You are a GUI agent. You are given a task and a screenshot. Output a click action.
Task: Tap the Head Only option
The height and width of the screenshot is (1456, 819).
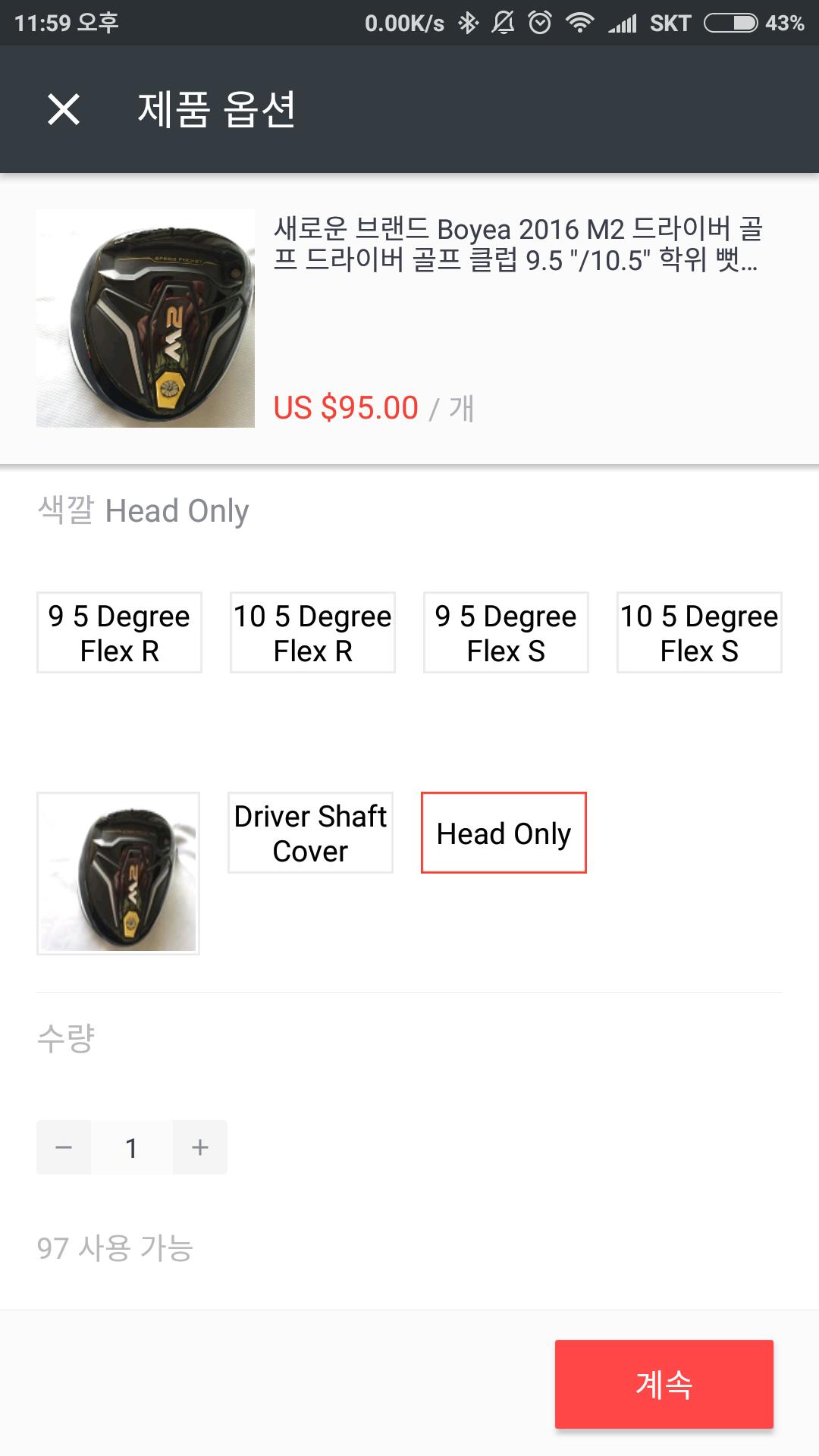(x=504, y=833)
